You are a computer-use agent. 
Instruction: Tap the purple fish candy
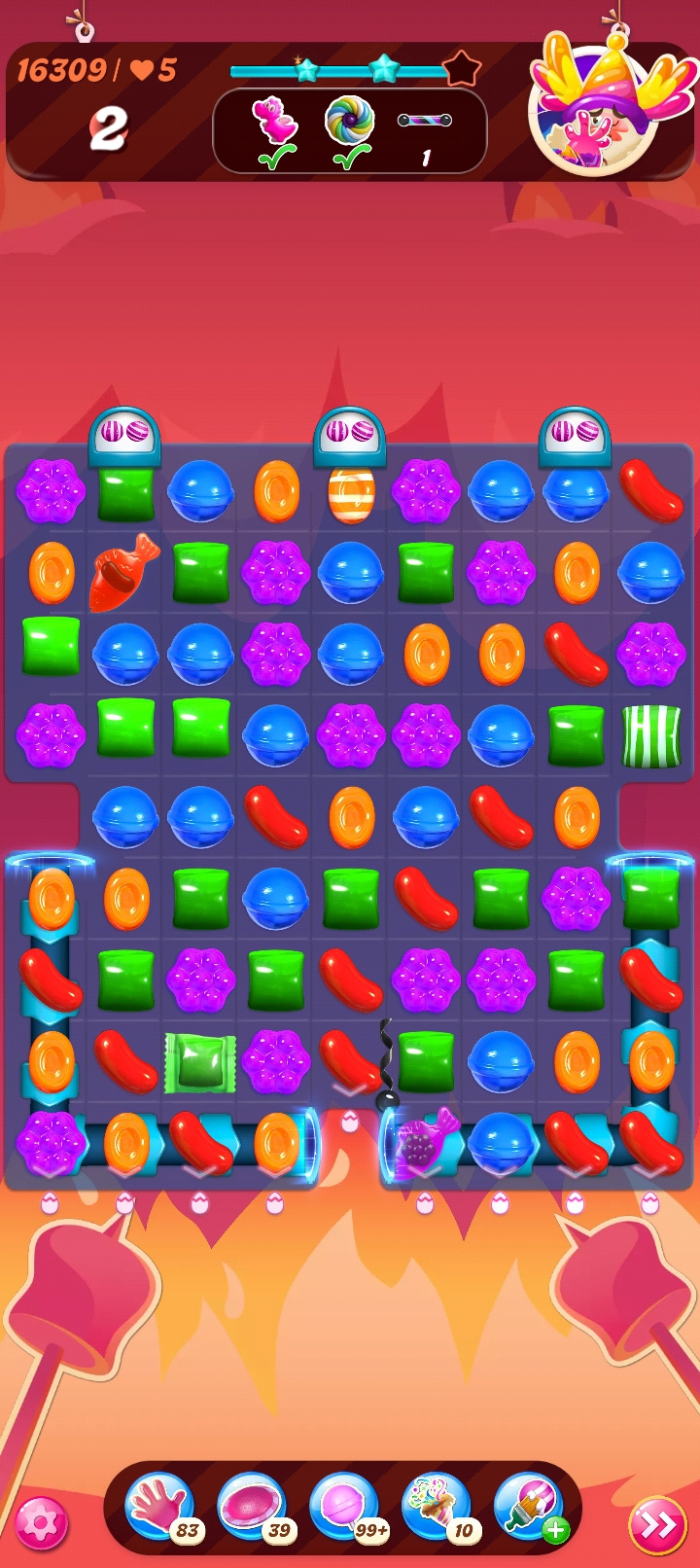[426, 1141]
